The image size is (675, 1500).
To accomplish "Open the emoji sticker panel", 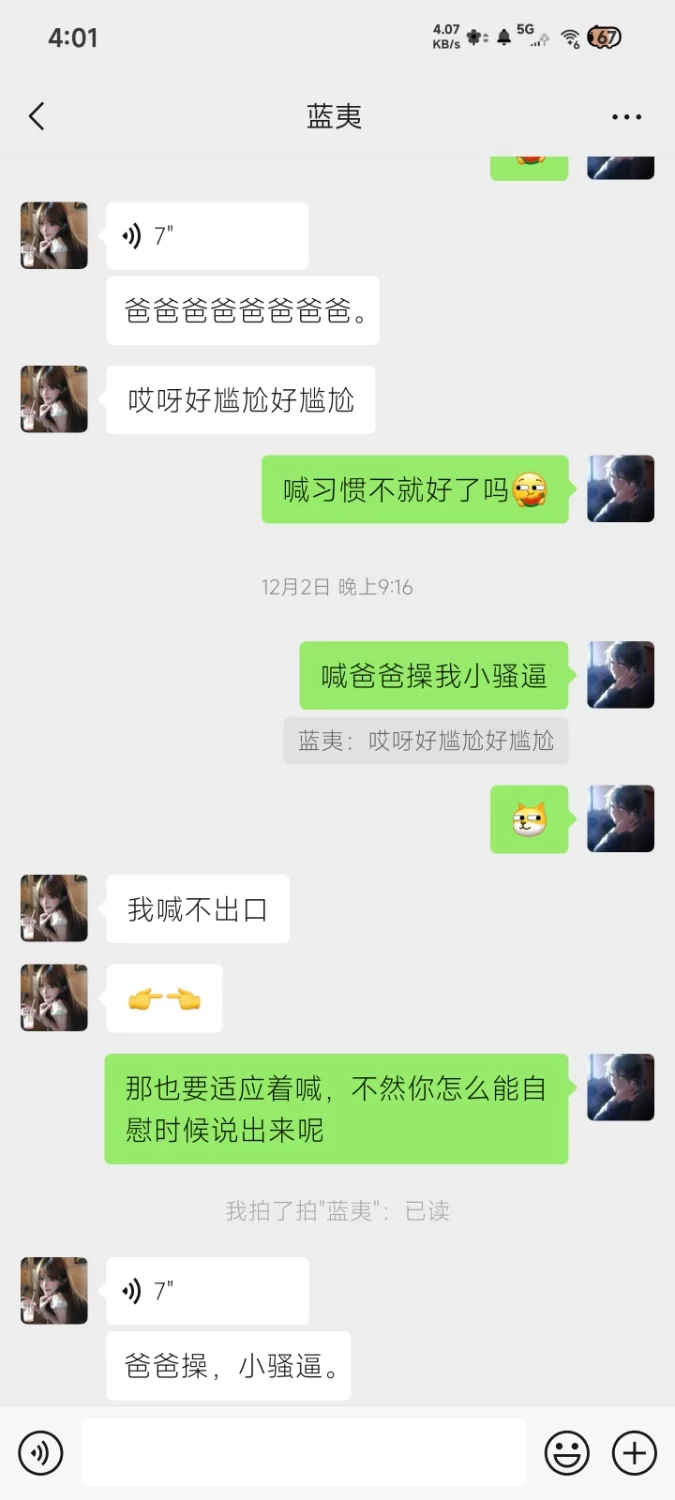I will coord(566,1452).
